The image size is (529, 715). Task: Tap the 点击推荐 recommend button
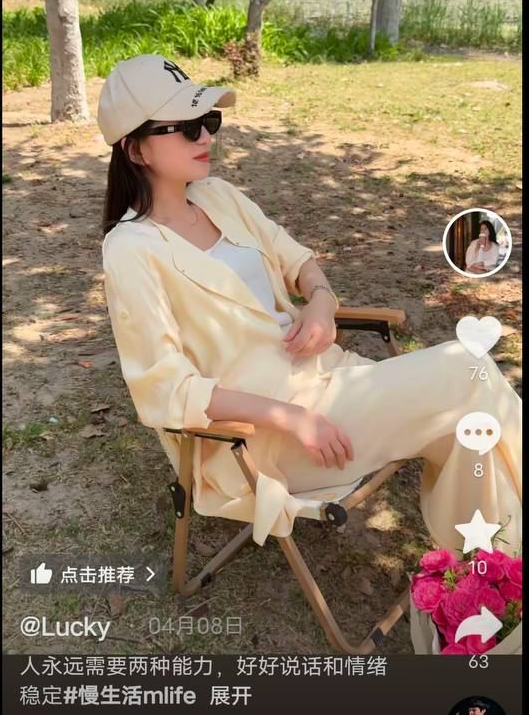pos(93,574)
